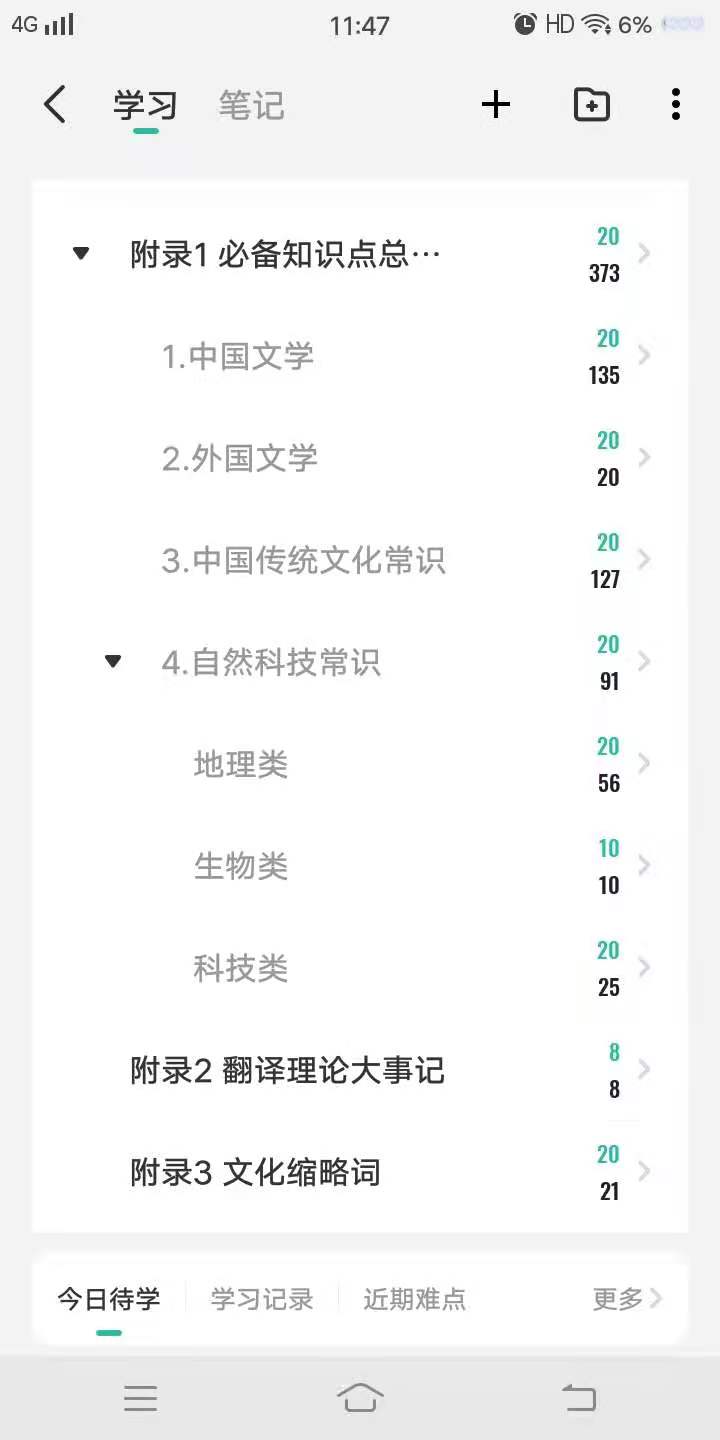Open the 生物类 subcategory
720x1440 pixels.
click(x=241, y=866)
